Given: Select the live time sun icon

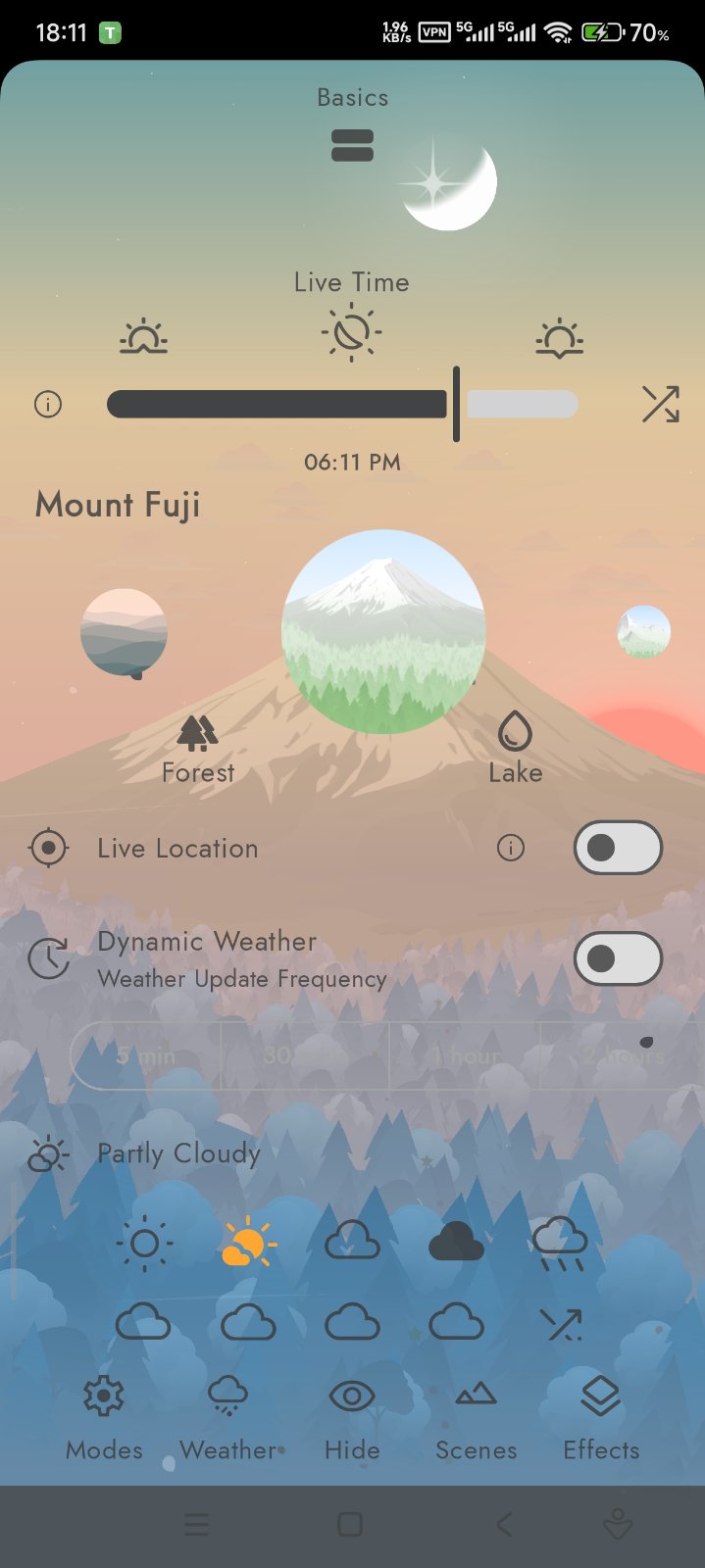Looking at the screenshot, I should pos(351,333).
